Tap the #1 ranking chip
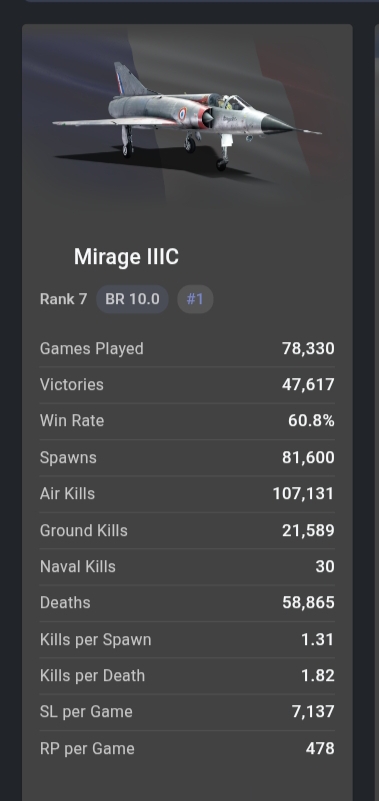This screenshot has width=379, height=801. coord(195,299)
